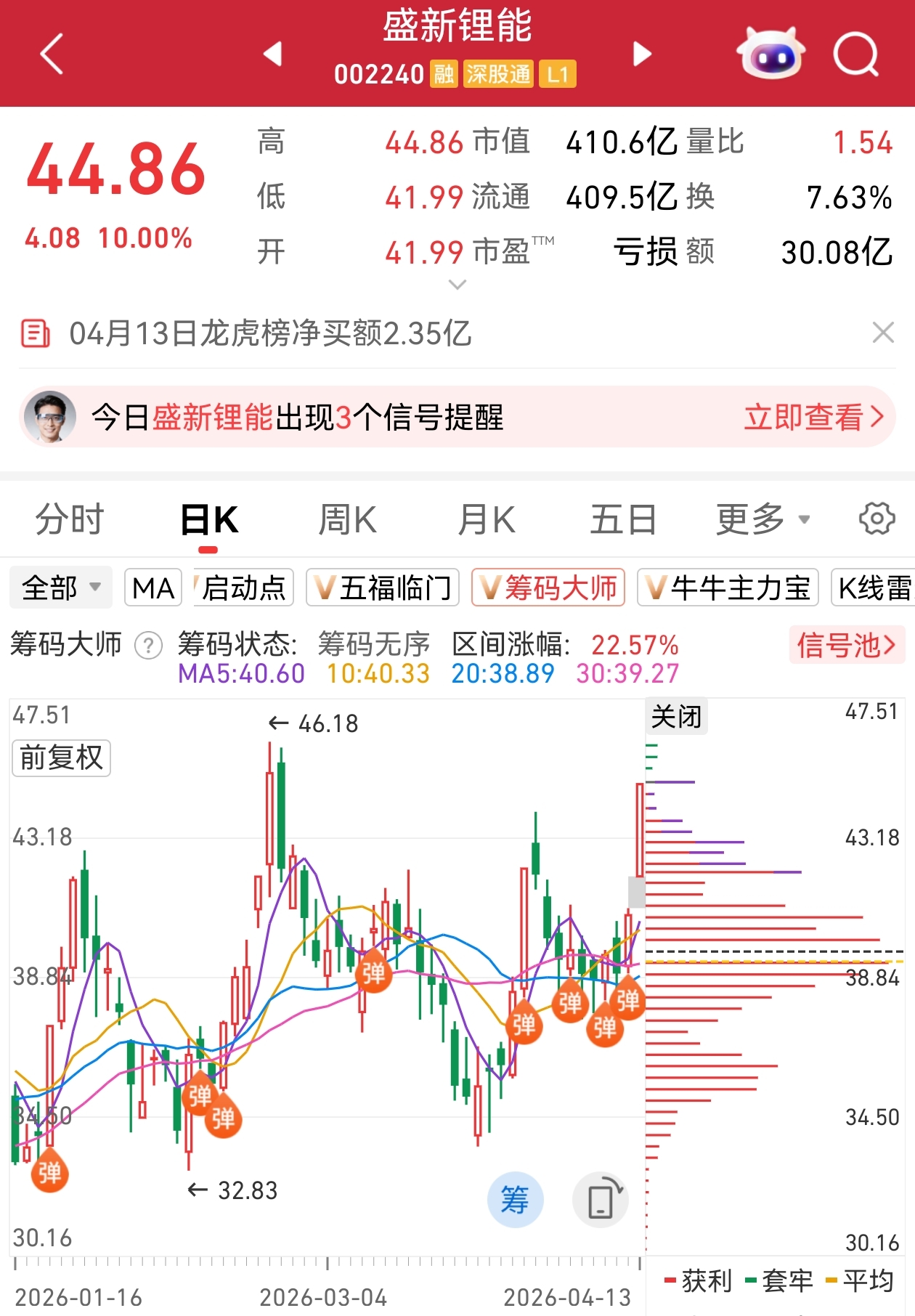
Task: Select the MA indicator chip
Action: 153,588
